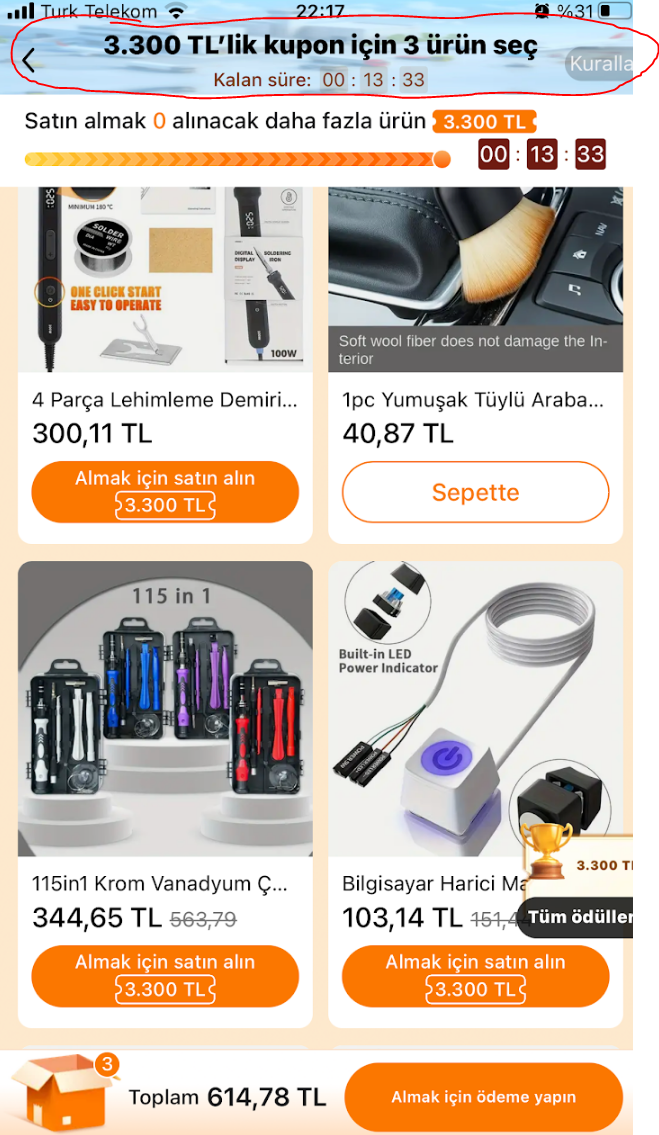Tap the Sepette button for the car brush
659x1135 pixels.
pos(475,492)
